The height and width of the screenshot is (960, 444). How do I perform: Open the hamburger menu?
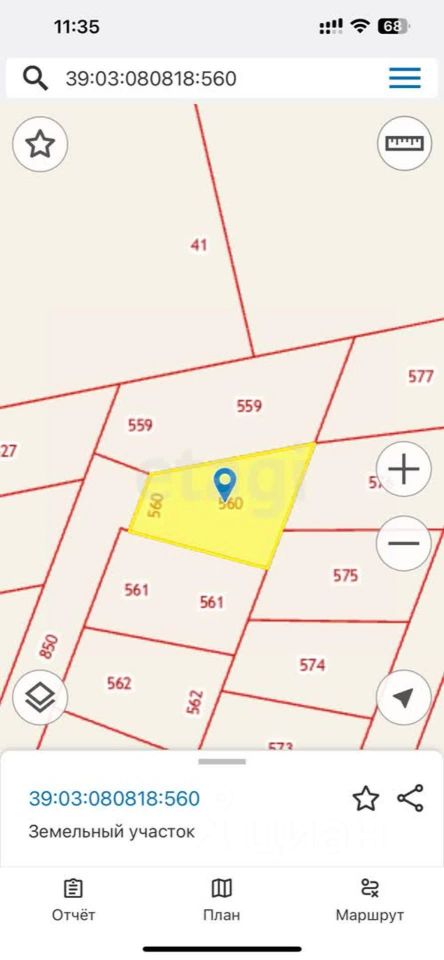405,78
